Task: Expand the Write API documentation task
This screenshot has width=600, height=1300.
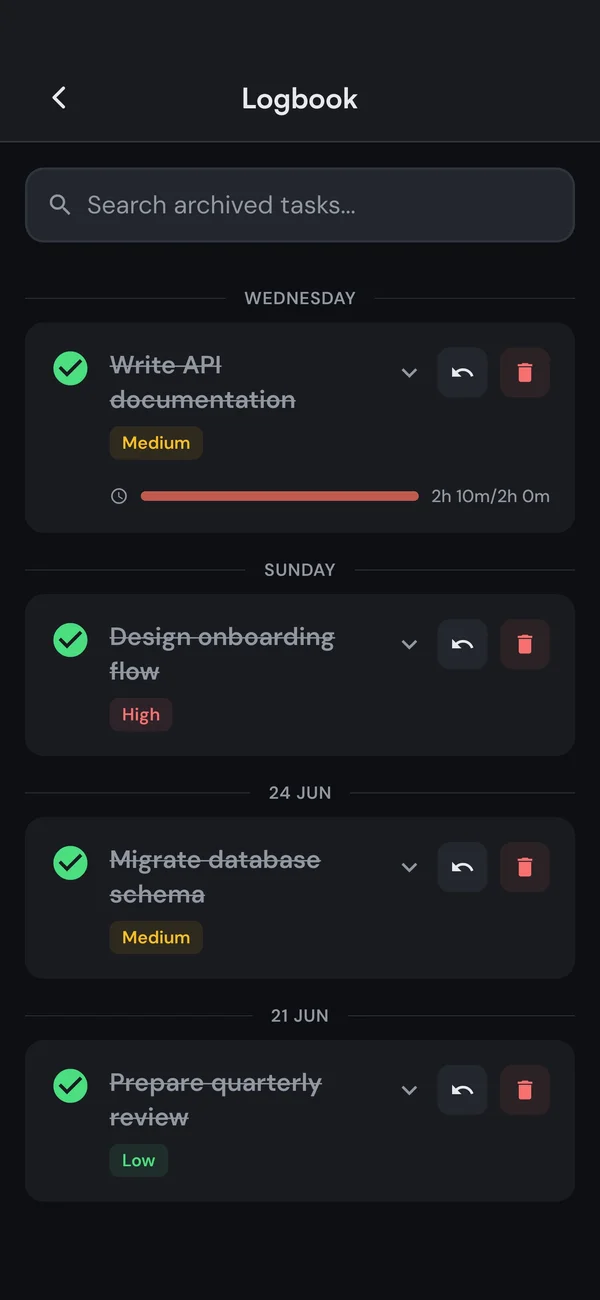Action: click(409, 373)
